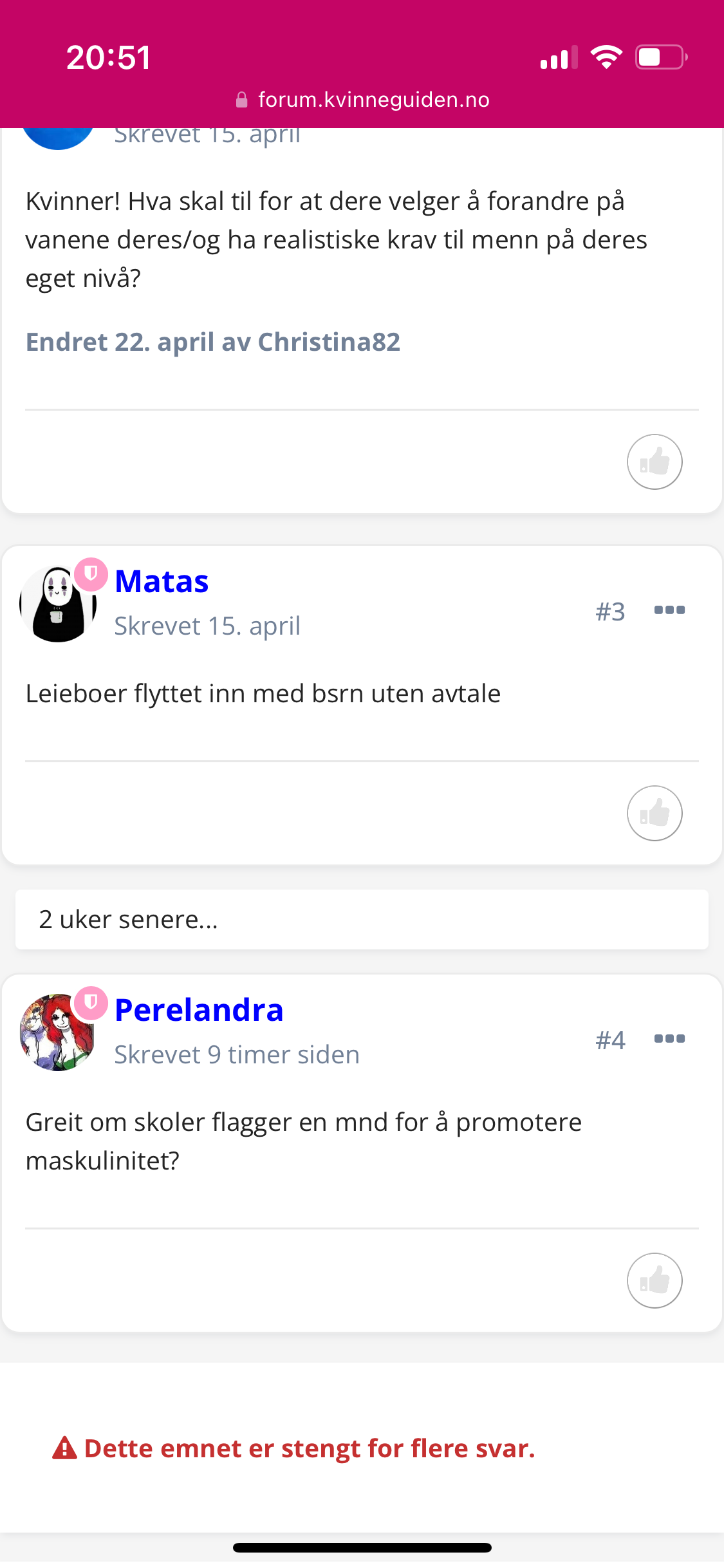Like the post edited by Christina82
The height and width of the screenshot is (1568, 724).
tap(654, 462)
